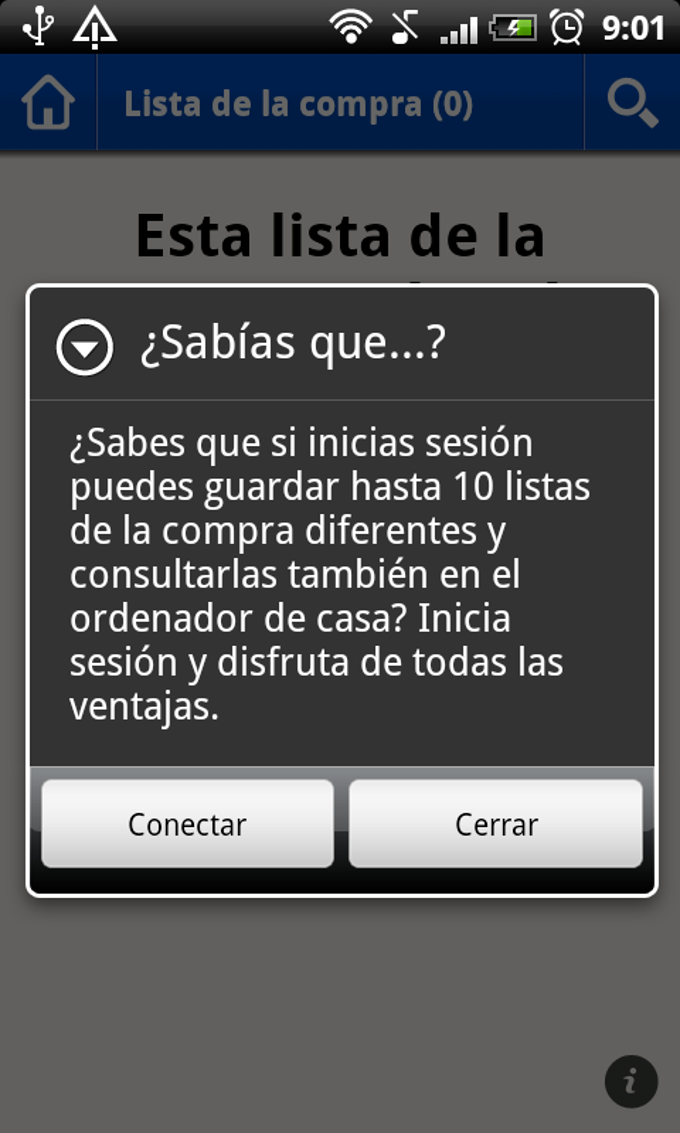Tap Conectar to sign in
Screen dimensions: 680x1133
[187, 824]
